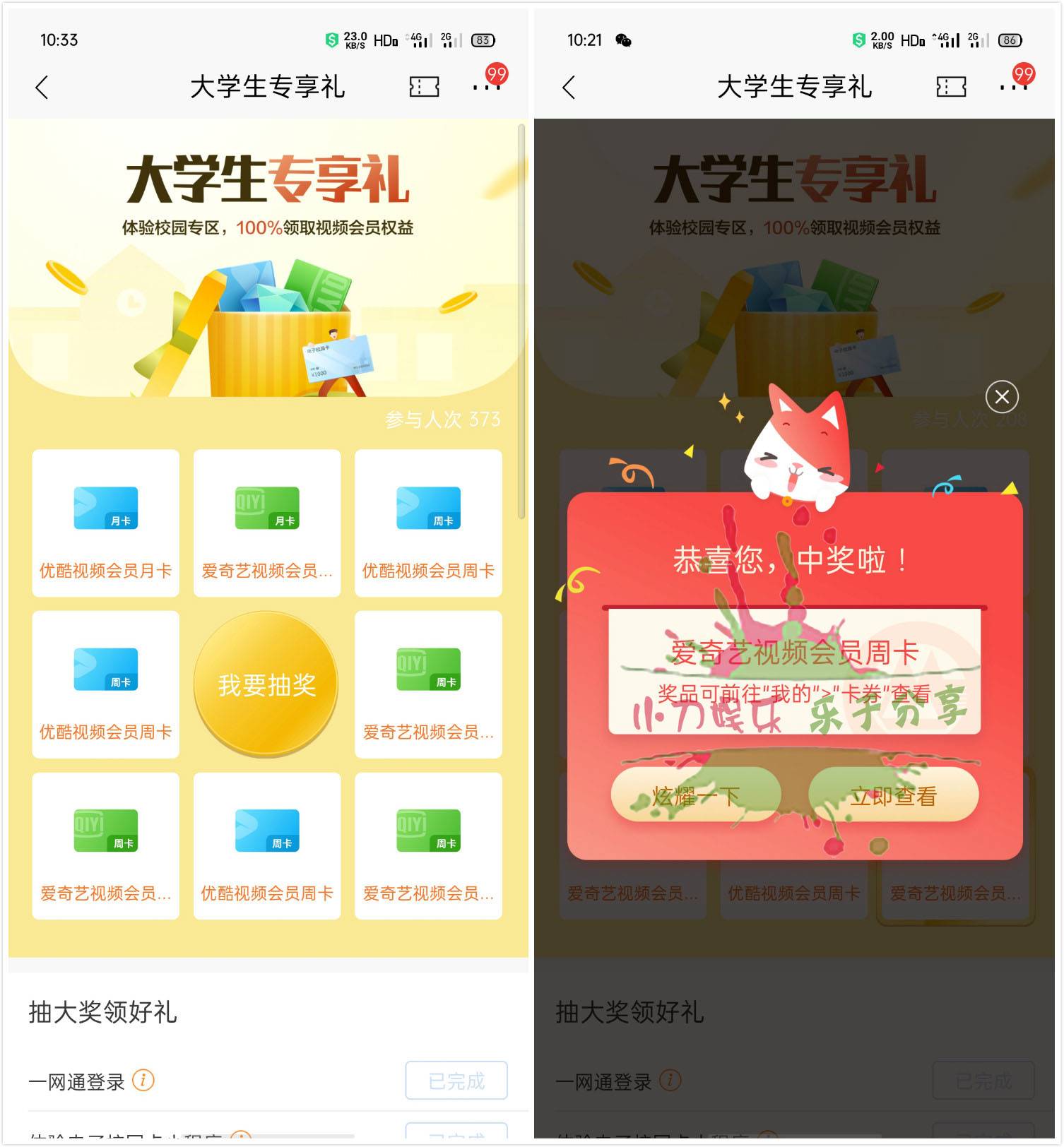
Task: Tap 炫耀一下 to share your prize
Action: click(x=695, y=795)
